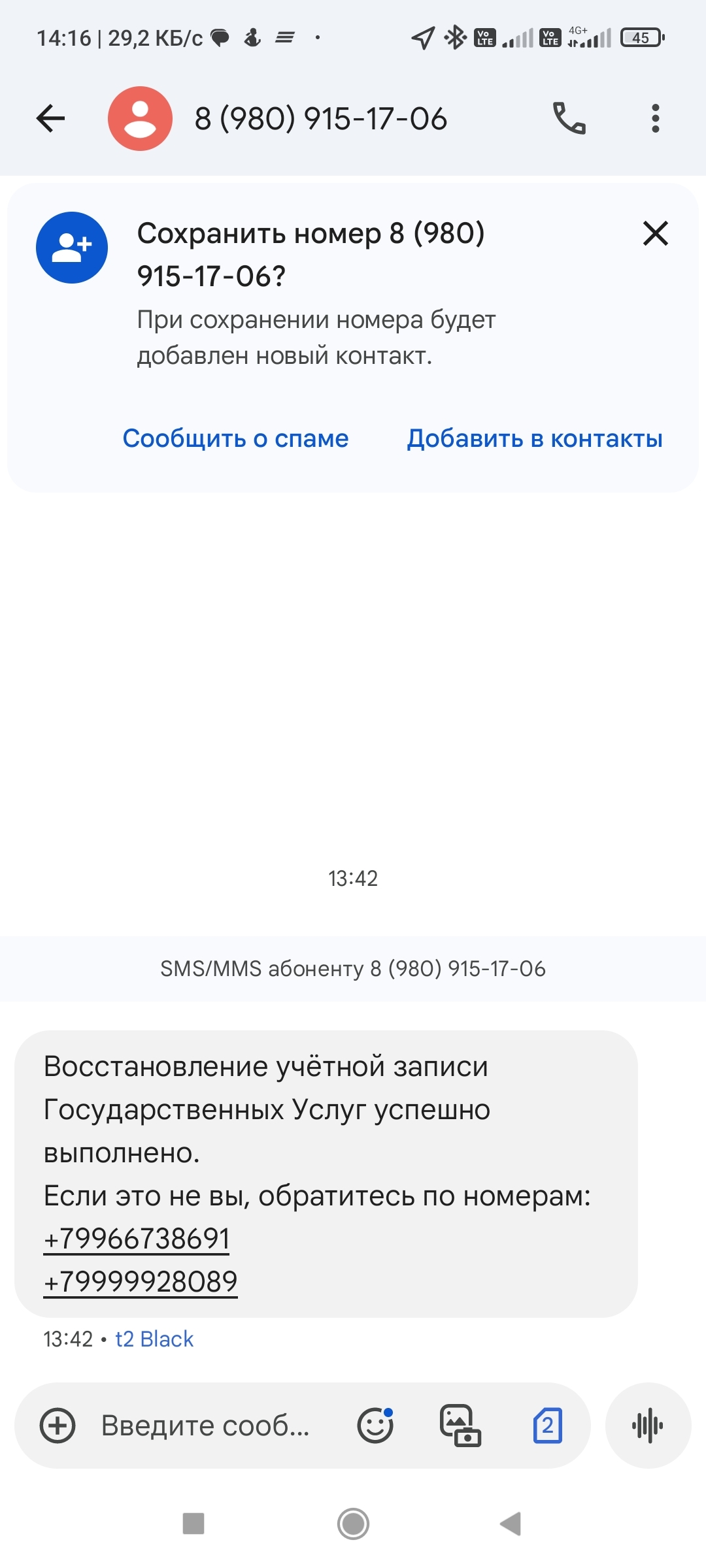Open the plus attachment menu

(x=58, y=1426)
